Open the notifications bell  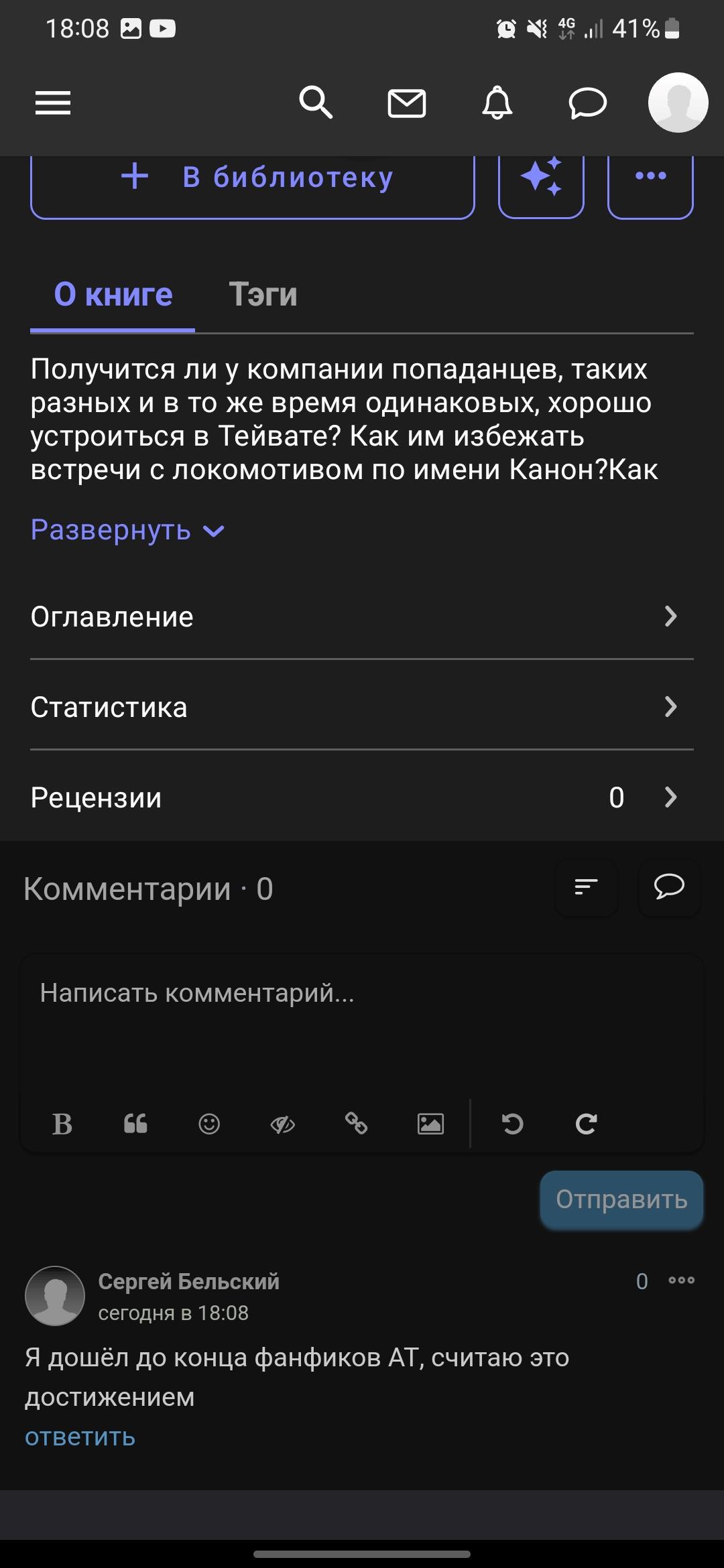tap(497, 103)
